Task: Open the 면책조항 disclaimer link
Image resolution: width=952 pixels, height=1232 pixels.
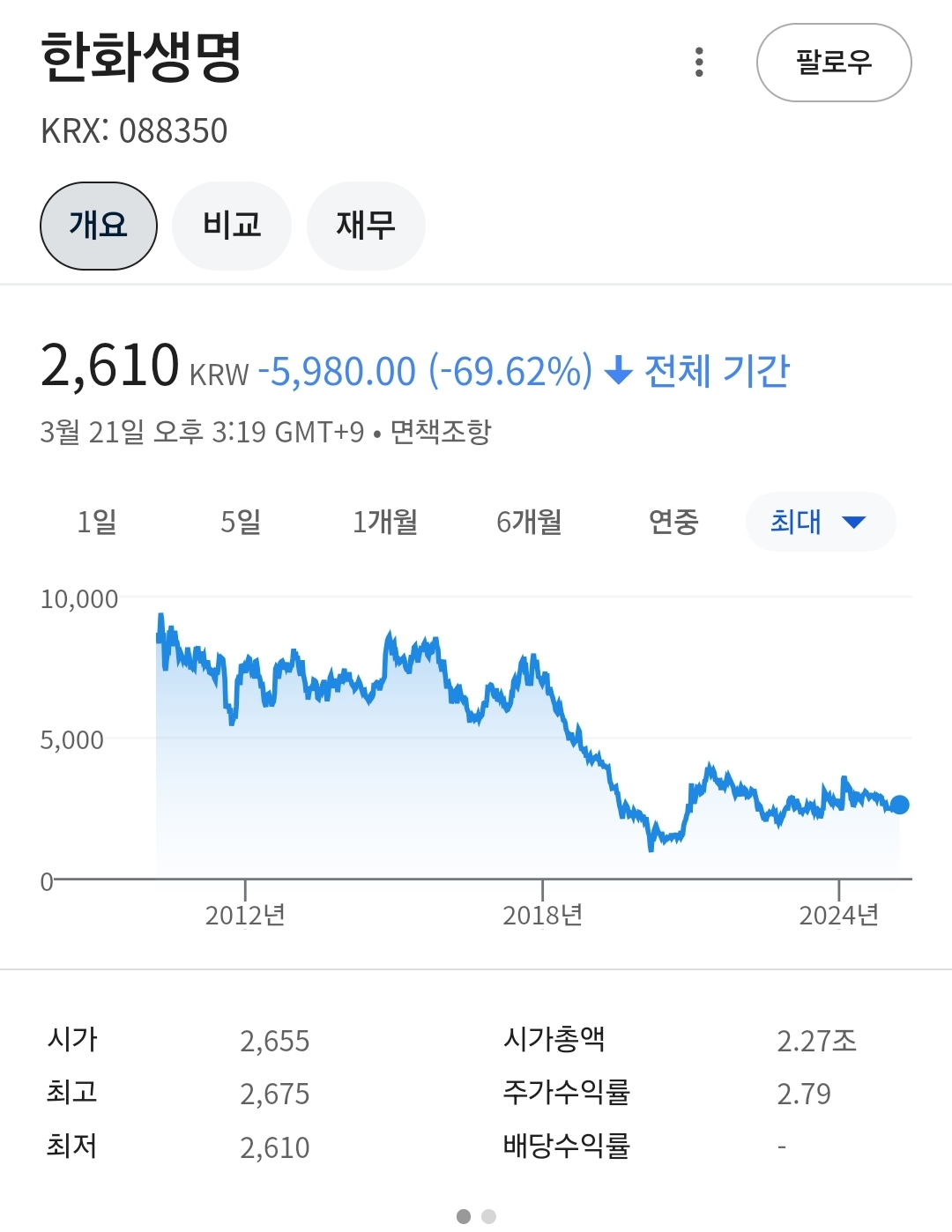Action: [441, 432]
